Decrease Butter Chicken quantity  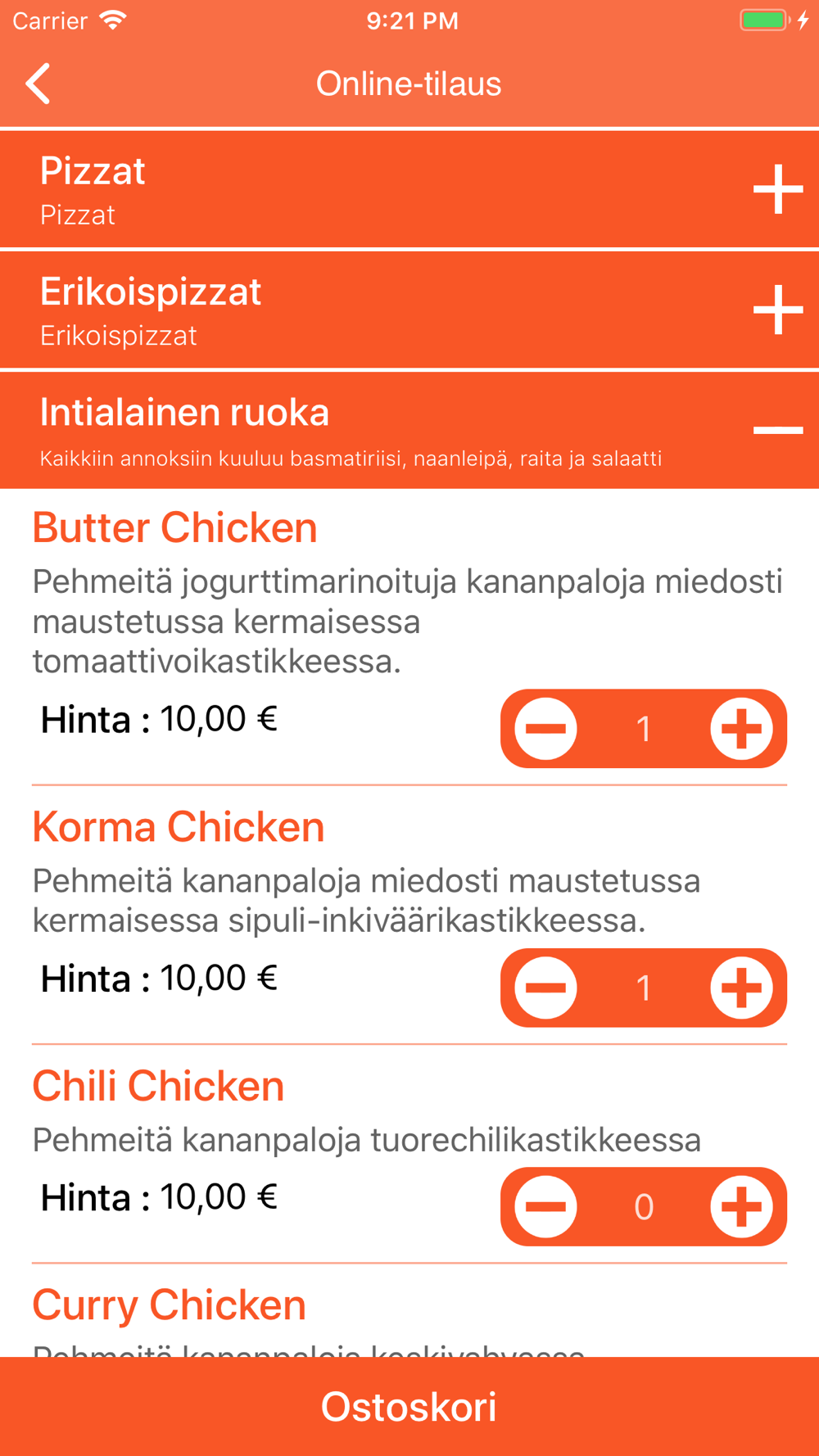click(545, 729)
